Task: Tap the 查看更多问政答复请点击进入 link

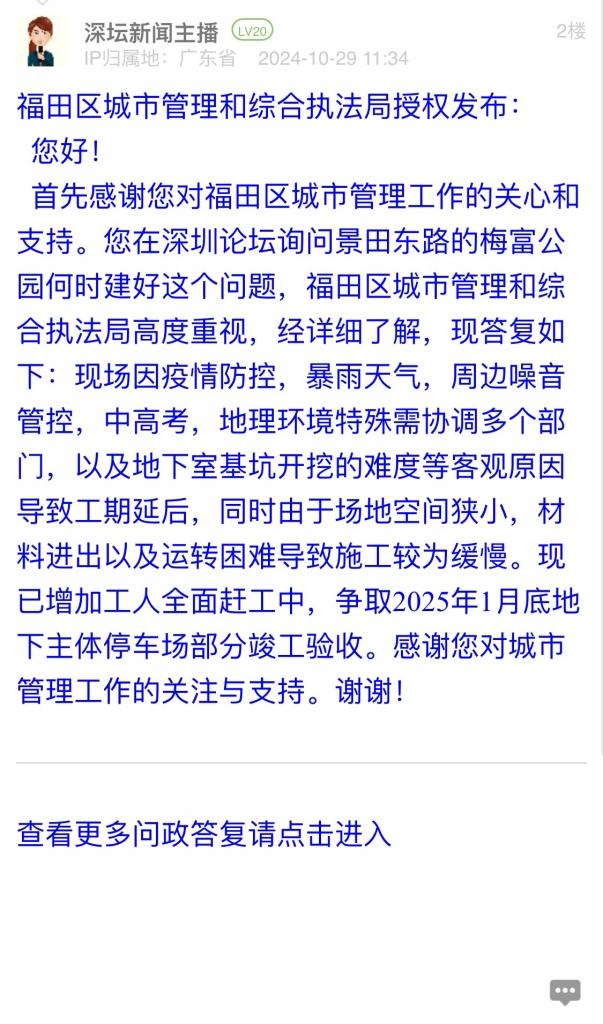Action: (204, 833)
